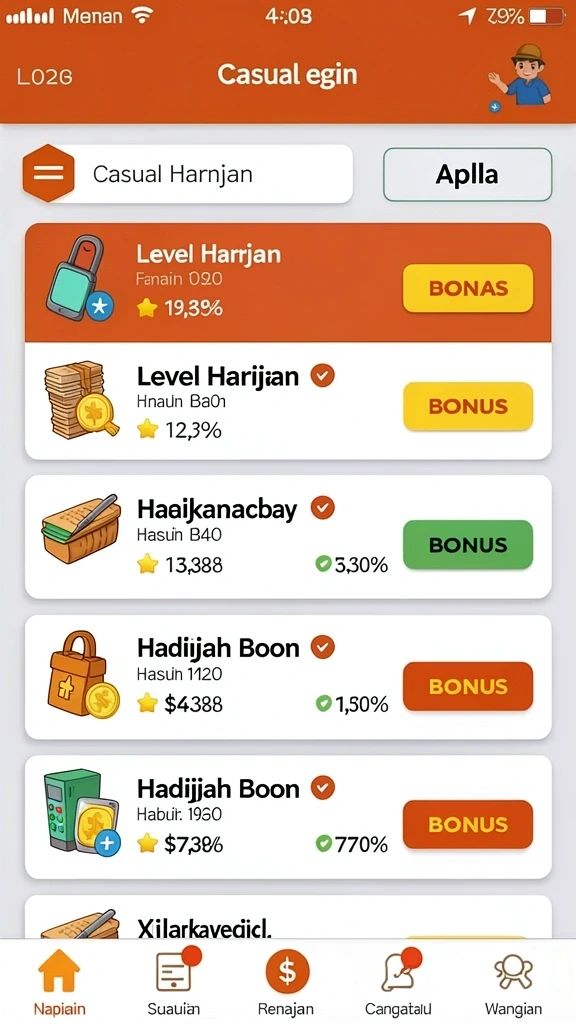Tap BONUS on Hadijjah Boon with 770%
Viewport: 576px width, 1024px height.
[468, 824]
